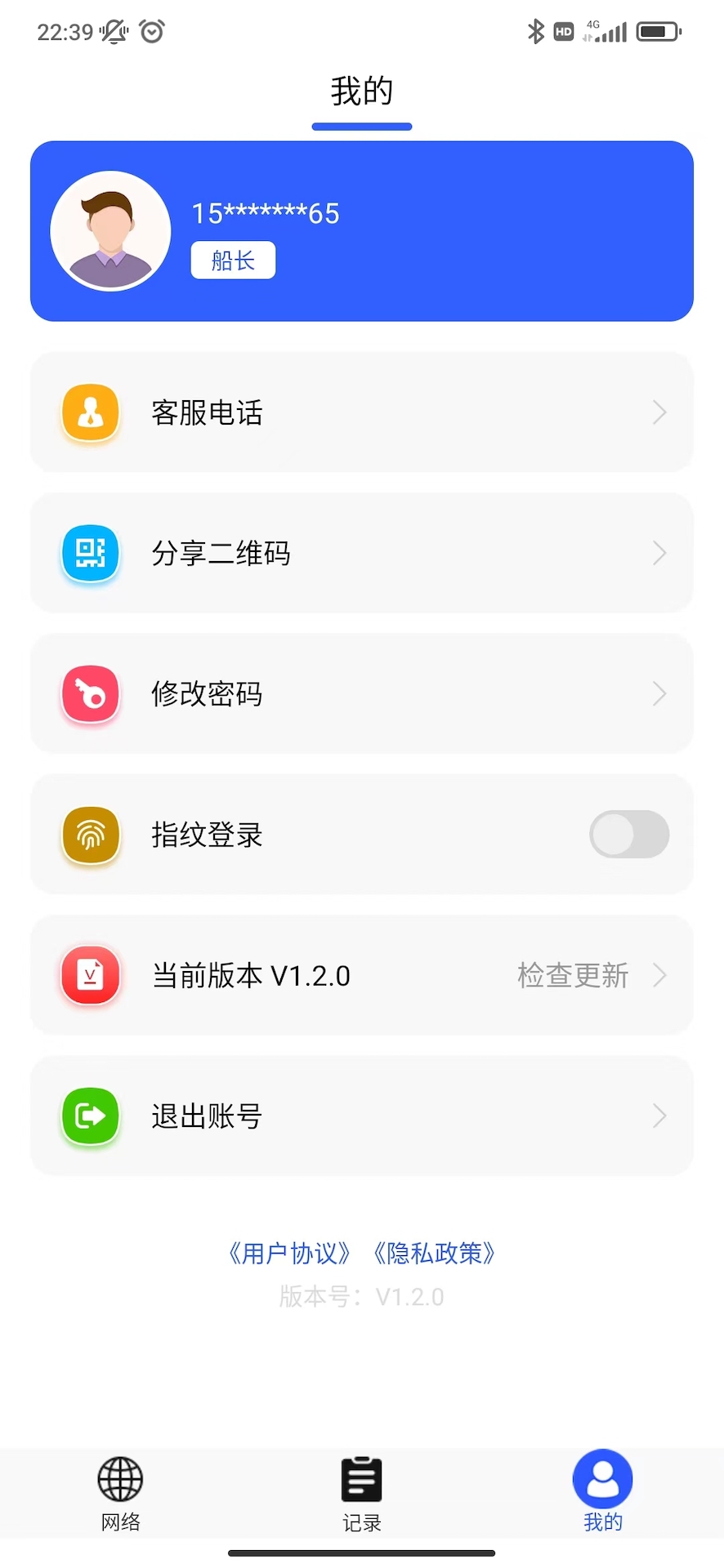Read the 《用户协议》 user agreement
The image size is (724, 1568).
[290, 1253]
